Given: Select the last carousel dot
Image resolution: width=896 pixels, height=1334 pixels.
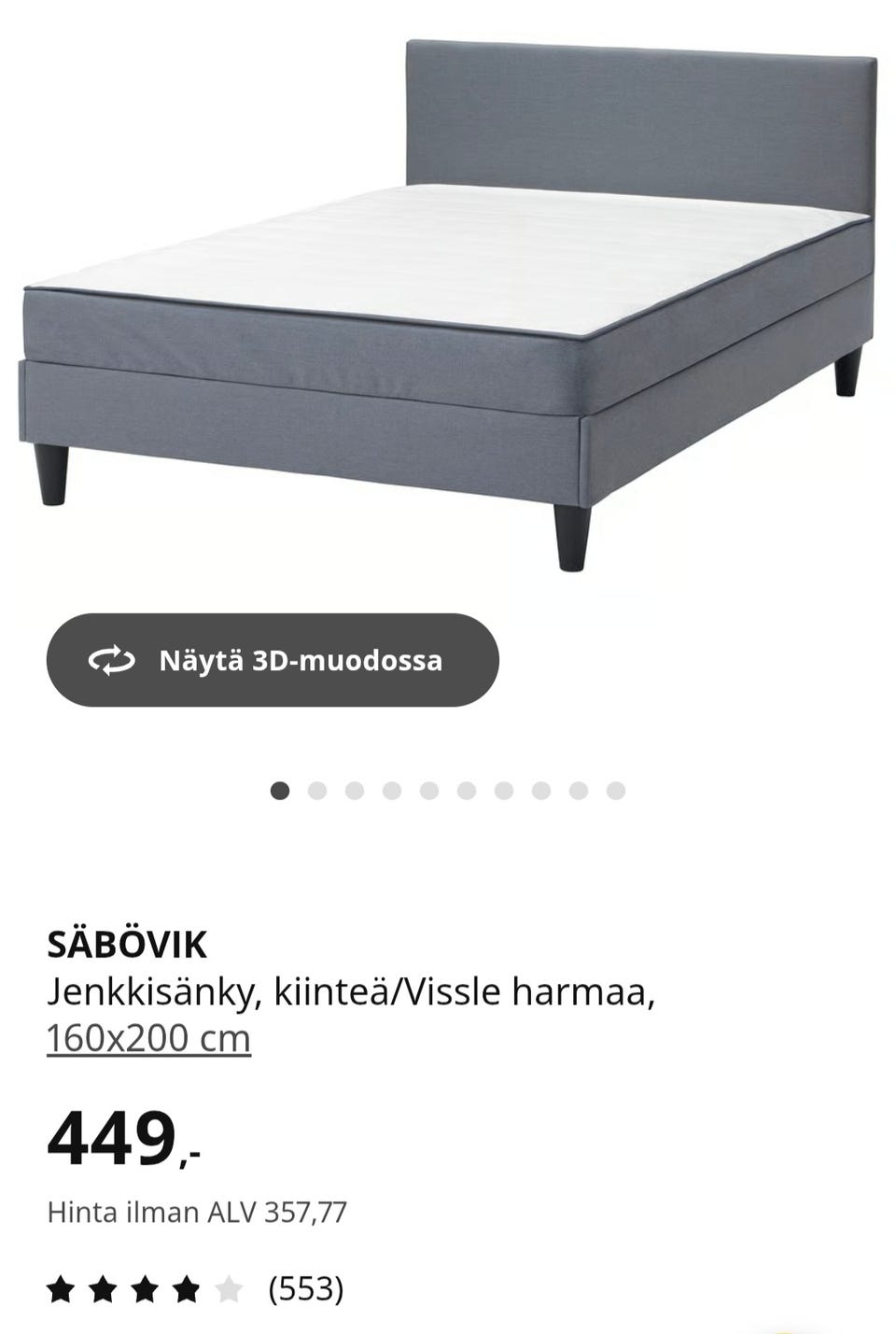Looking at the screenshot, I should (x=612, y=791).
